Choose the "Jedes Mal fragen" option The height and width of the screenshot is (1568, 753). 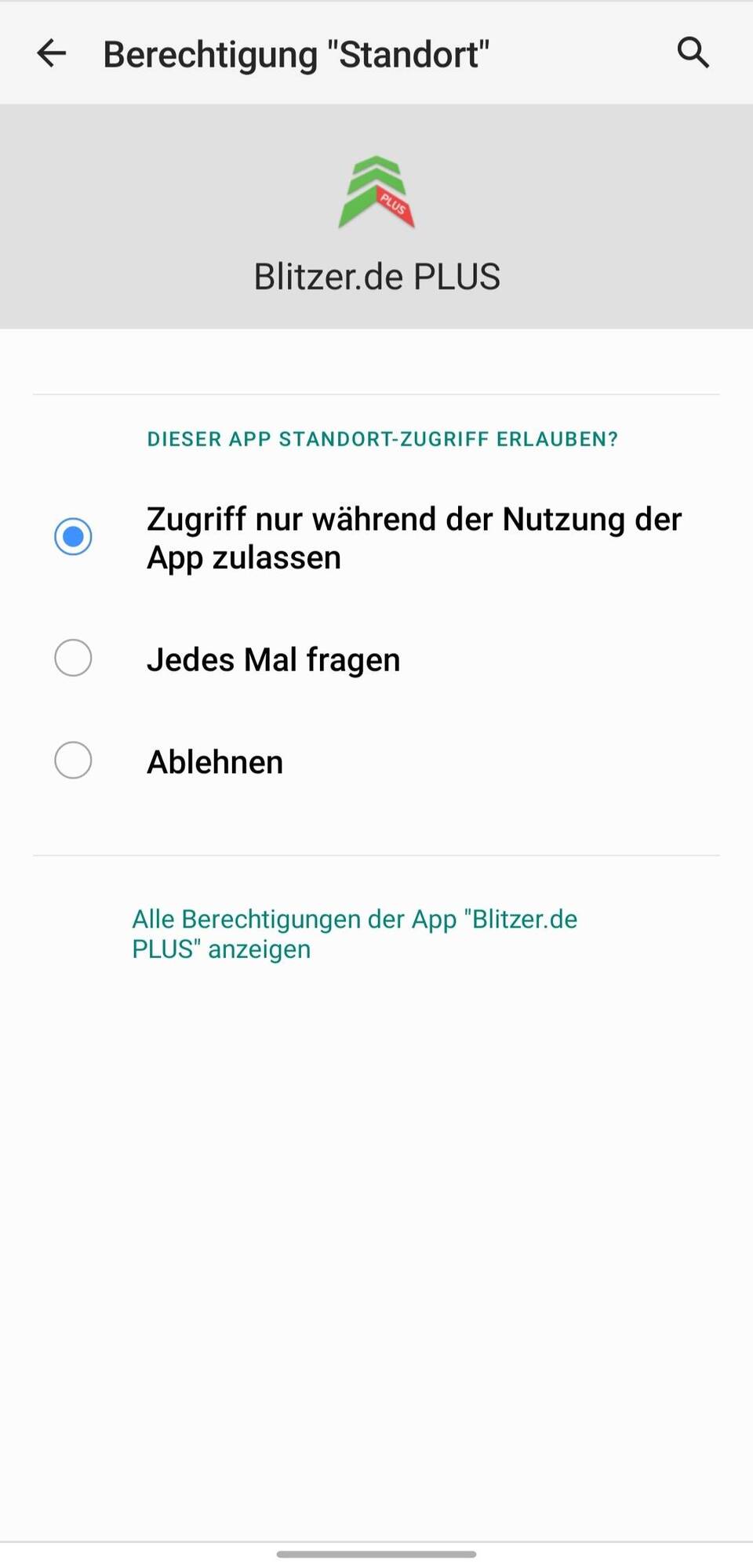(x=73, y=658)
